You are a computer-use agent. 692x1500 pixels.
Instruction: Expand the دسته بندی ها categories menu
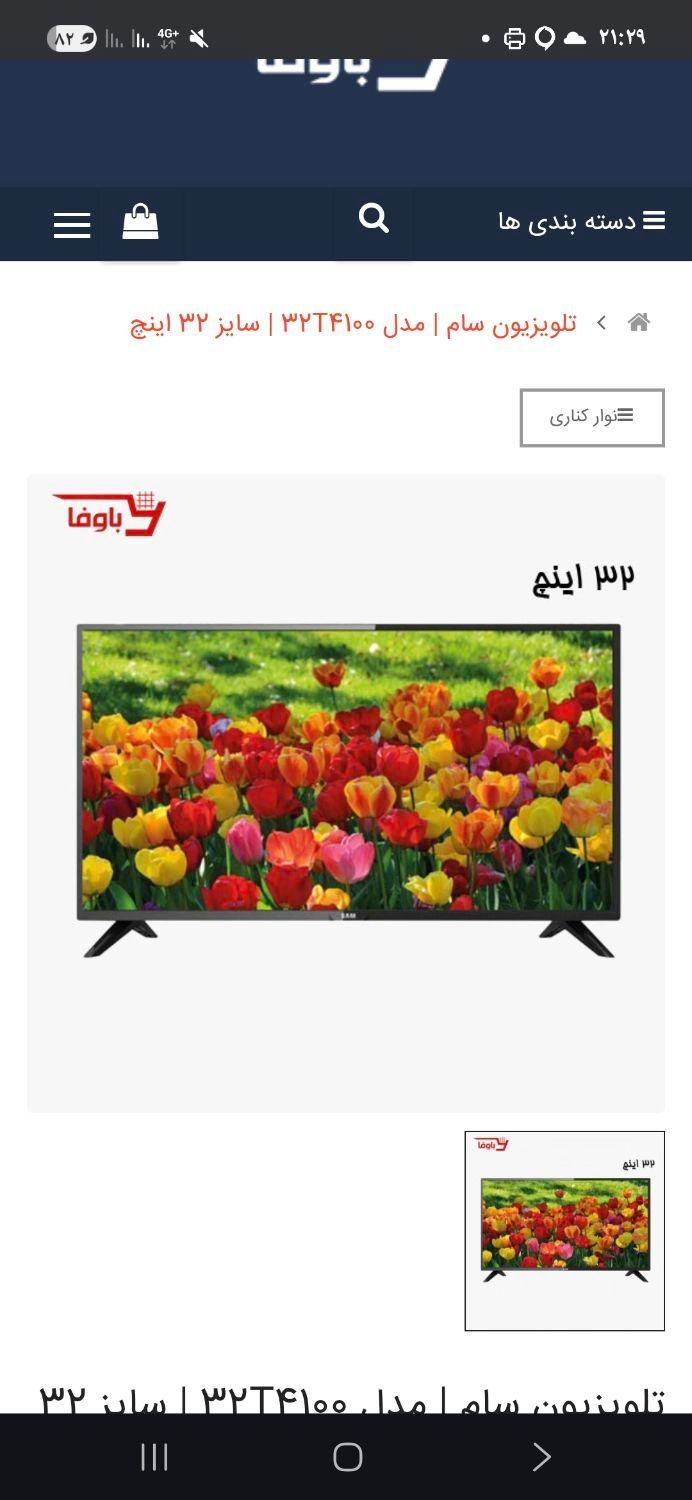pos(582,221)
